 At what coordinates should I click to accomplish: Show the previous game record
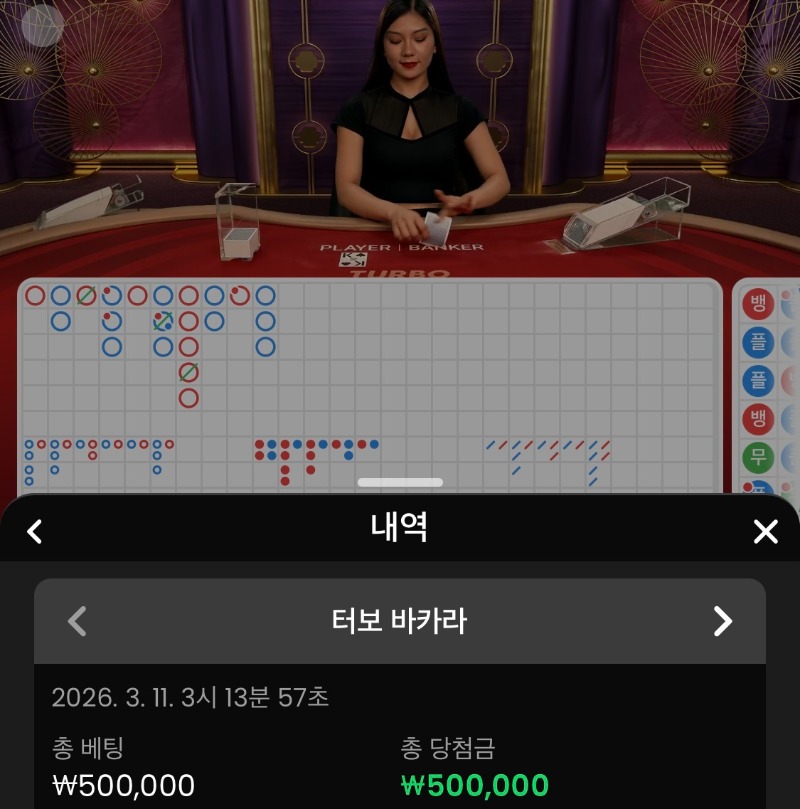(x=77, y=621)
